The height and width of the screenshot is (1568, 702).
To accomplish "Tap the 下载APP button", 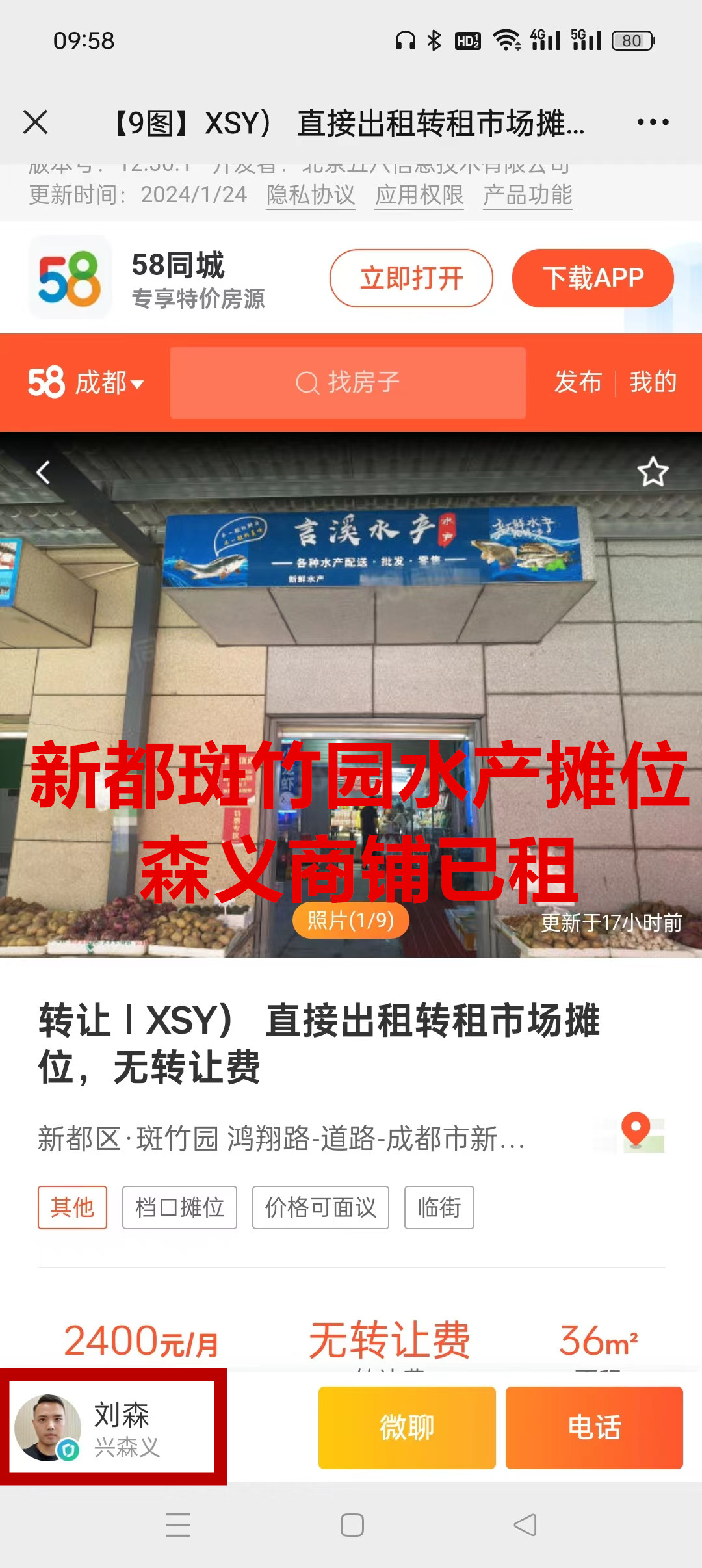I will click(x=593, y=278).
